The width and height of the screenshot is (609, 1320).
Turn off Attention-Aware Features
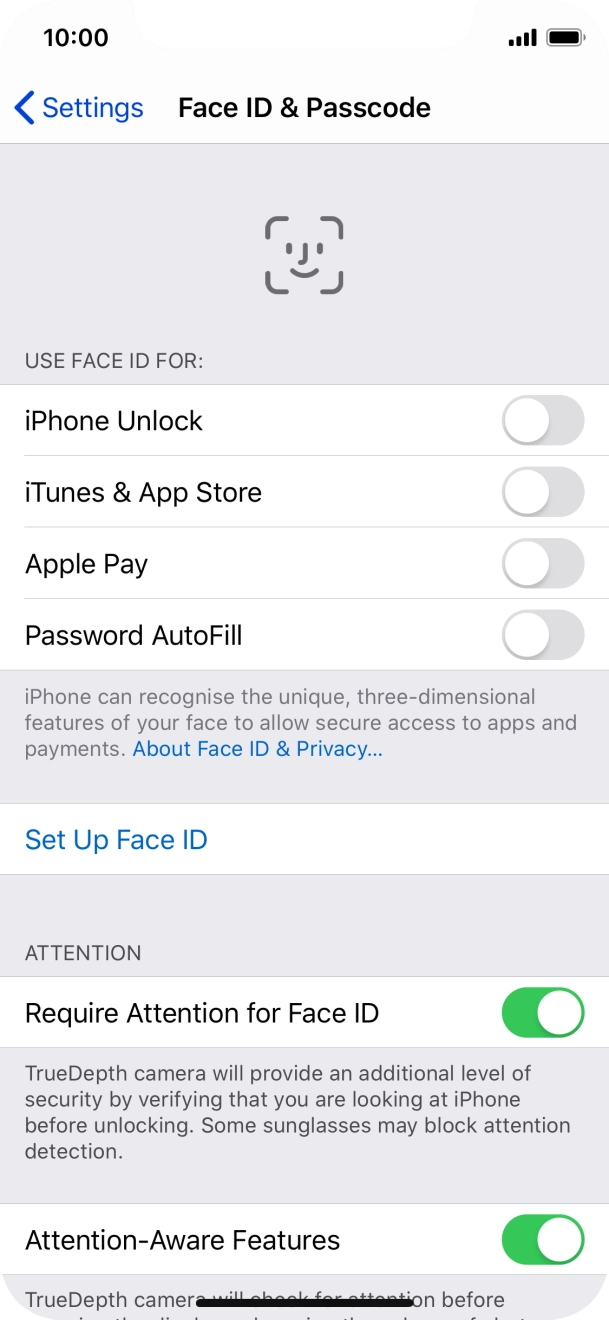(542, 1240)
